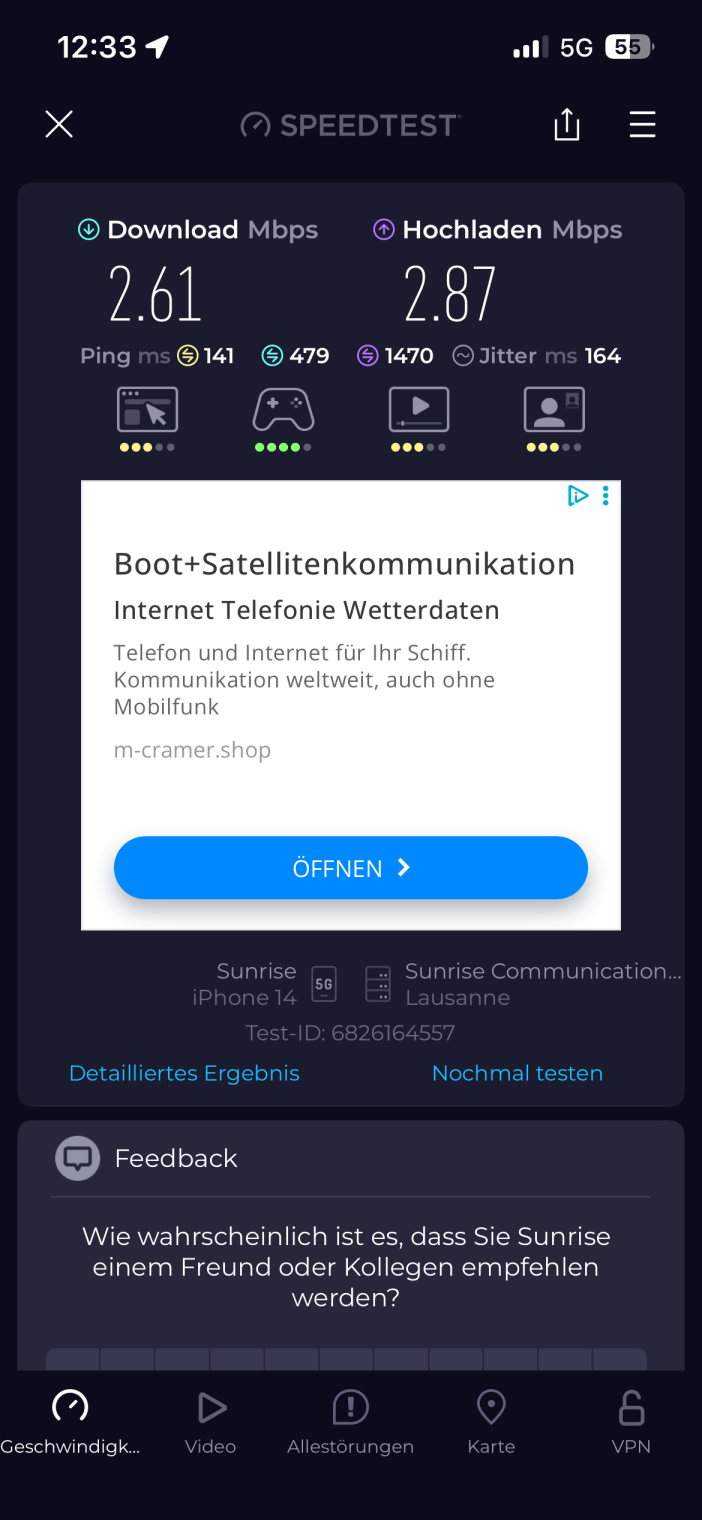Viewport: 702px width, 1520px height.
Task: Close the speed test result
Action: [x=59, y=125]
